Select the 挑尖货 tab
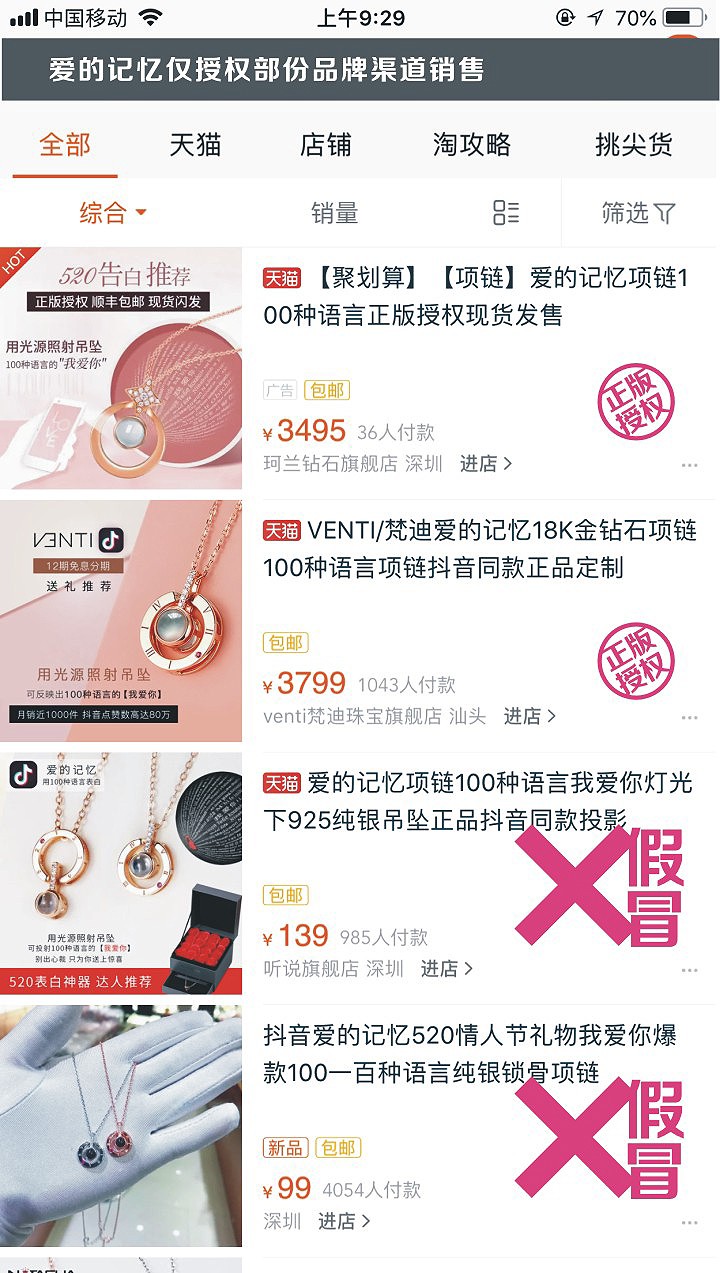 [x=633, y=145]
